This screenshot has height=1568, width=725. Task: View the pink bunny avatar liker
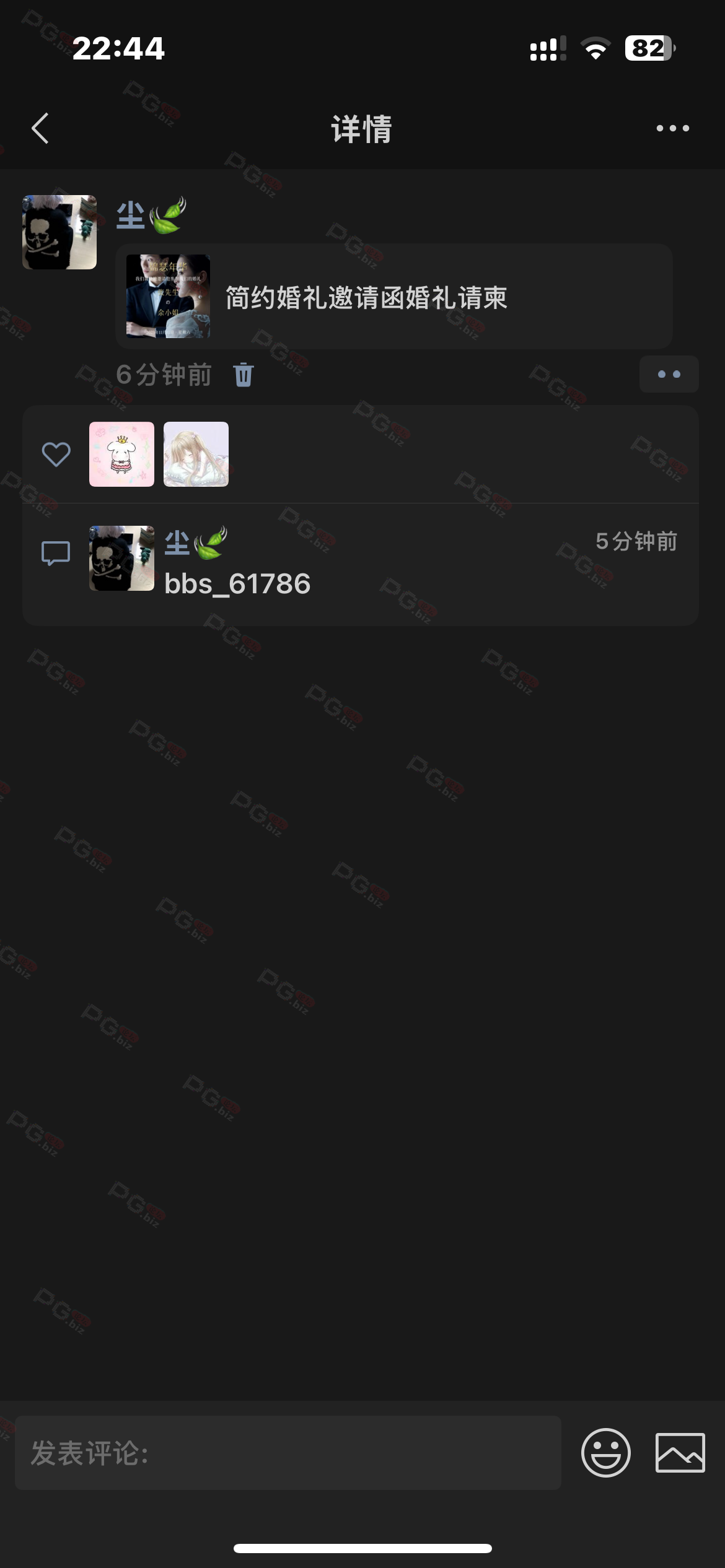coord(121,454)
